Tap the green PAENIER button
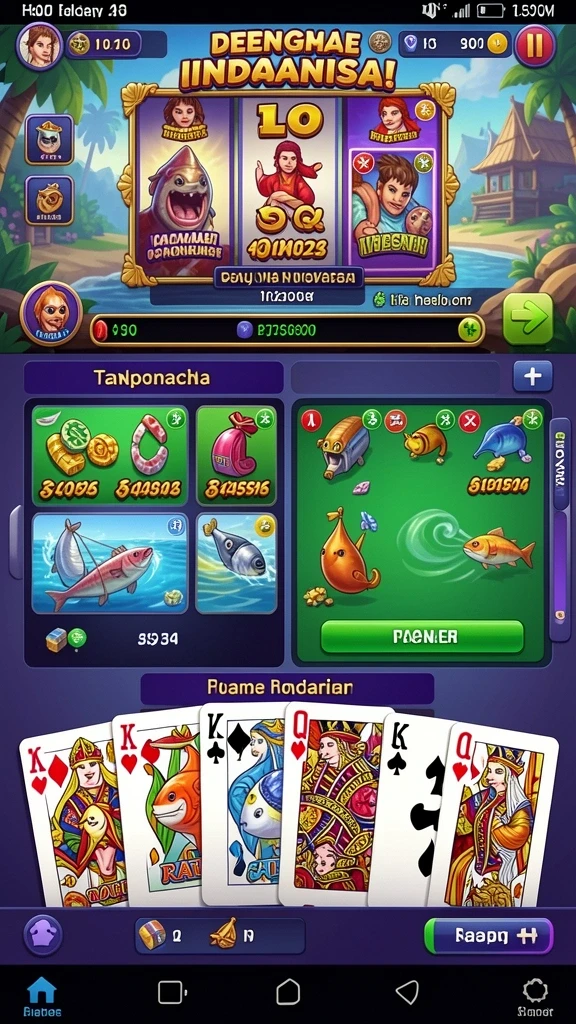The image size is (576, 1024). coord(422,637)
